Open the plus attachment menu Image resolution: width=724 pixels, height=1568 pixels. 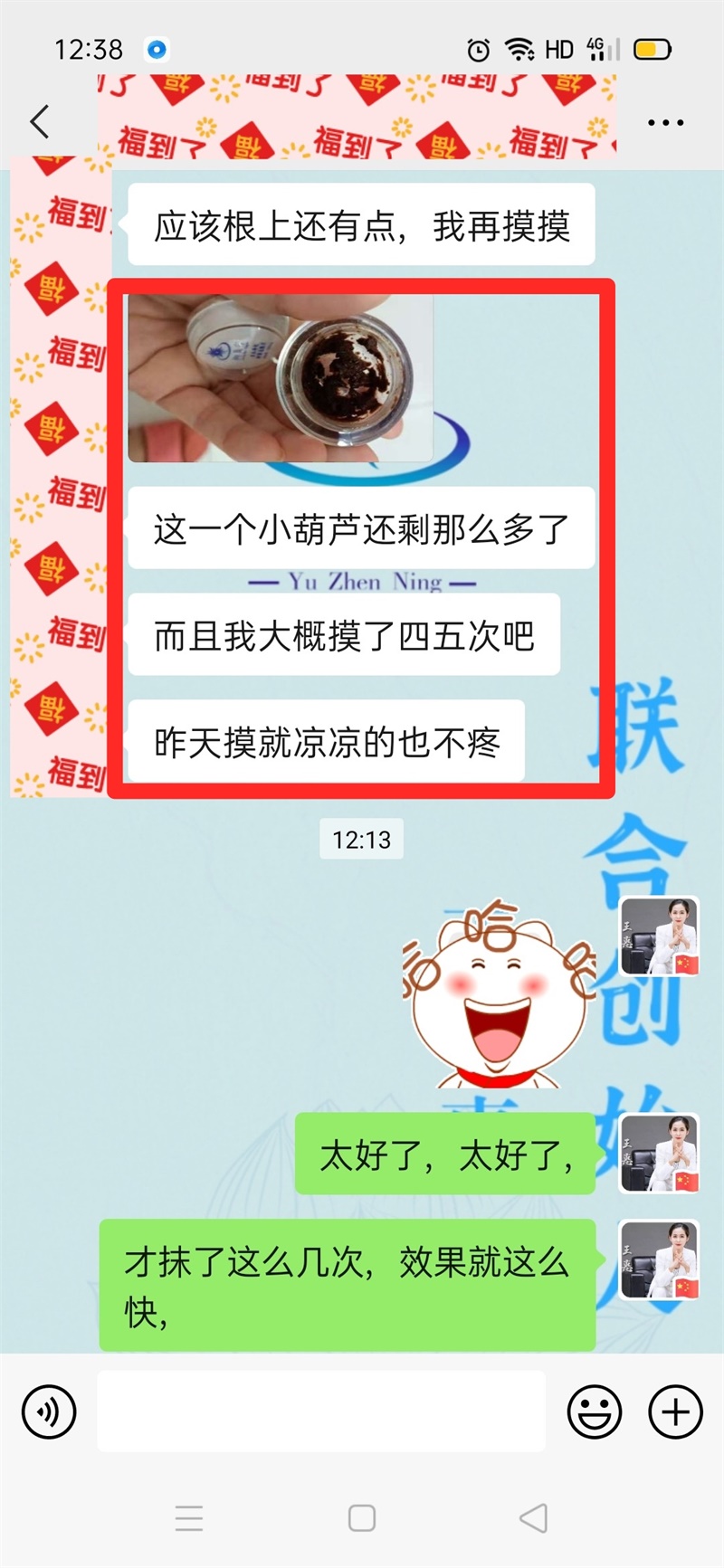point(675,1411)
